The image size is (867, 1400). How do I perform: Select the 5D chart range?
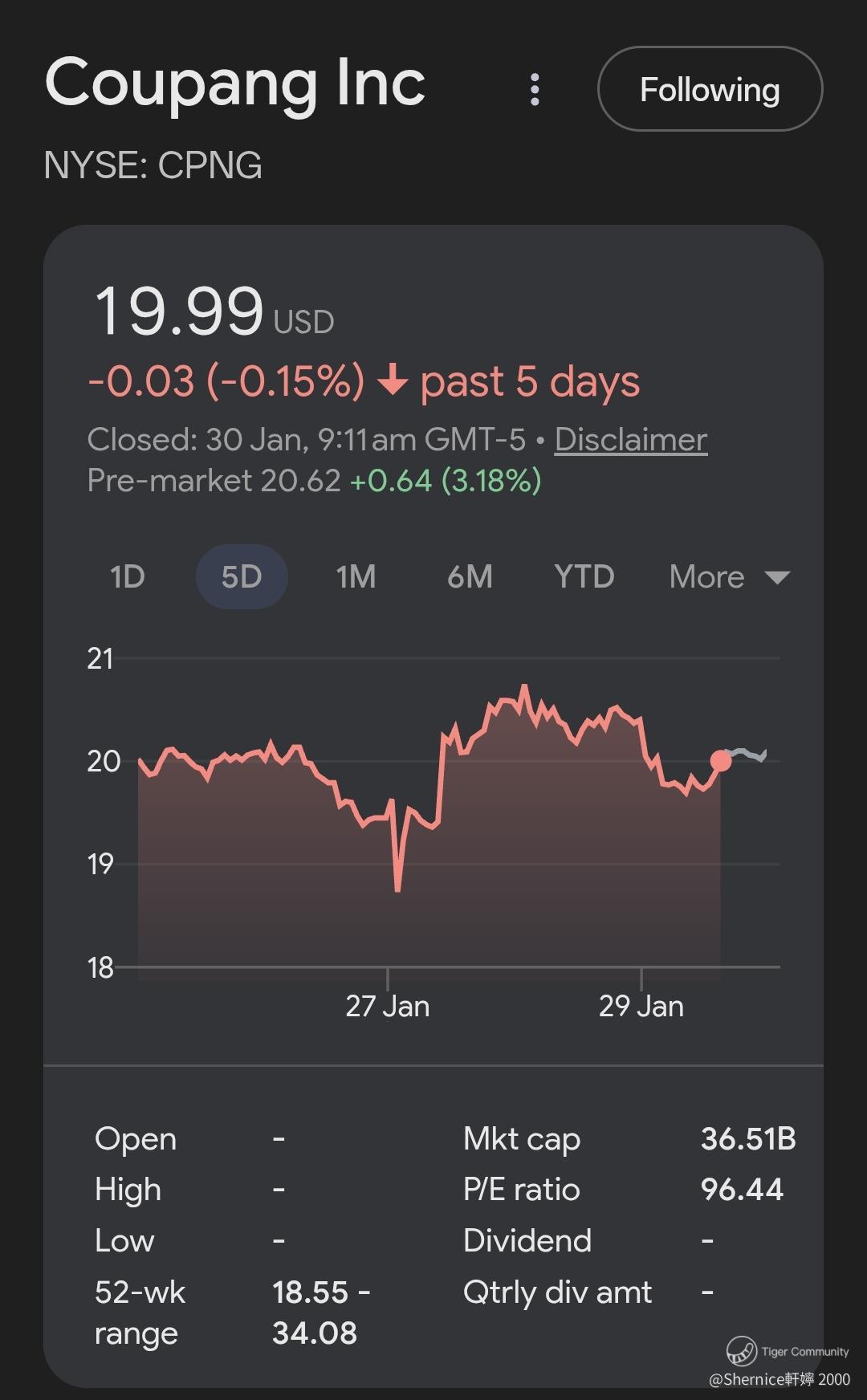tap(242, 576)
